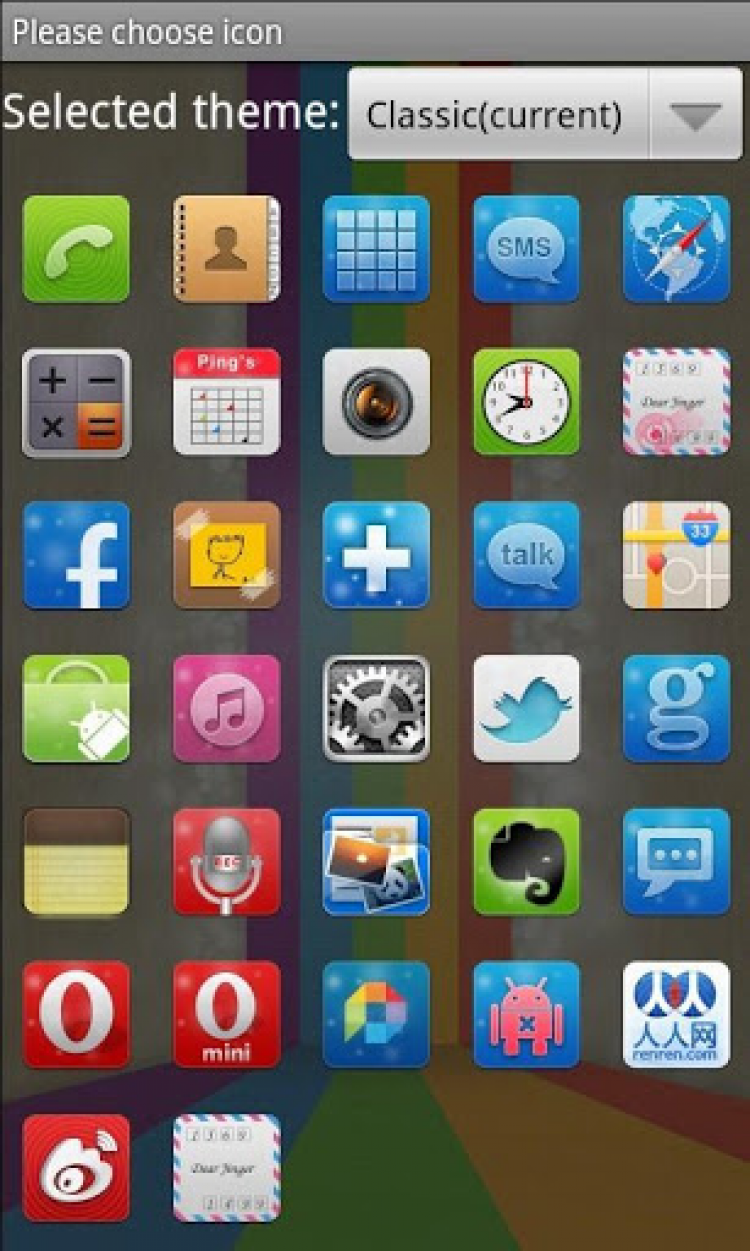
Task: Select the contacts book icon
Action: pyautogui.click(x=226, y=249)
